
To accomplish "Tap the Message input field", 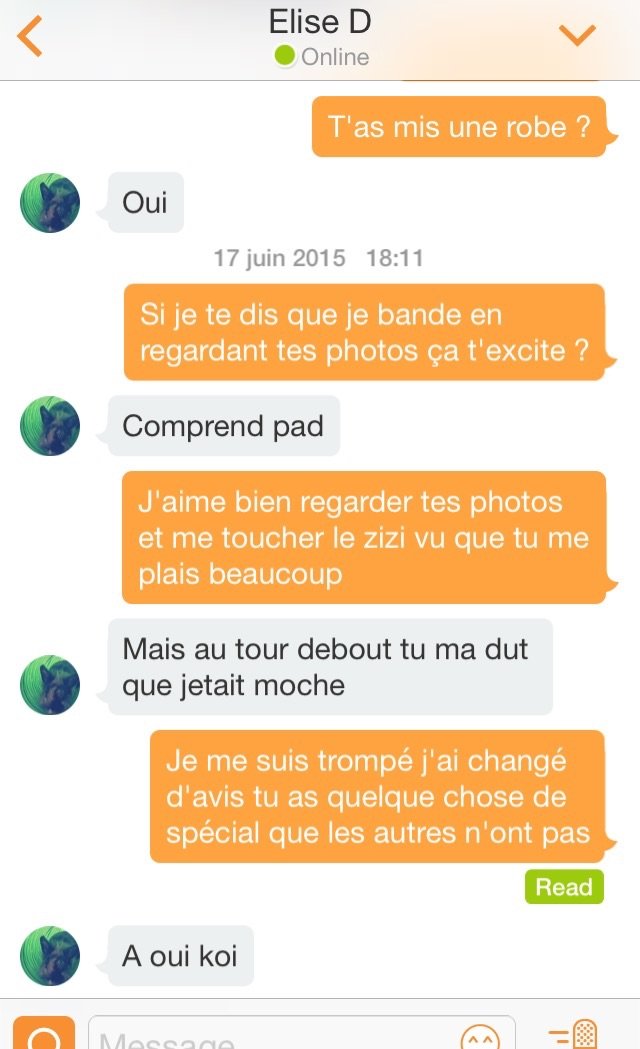I will (302, 1032).
